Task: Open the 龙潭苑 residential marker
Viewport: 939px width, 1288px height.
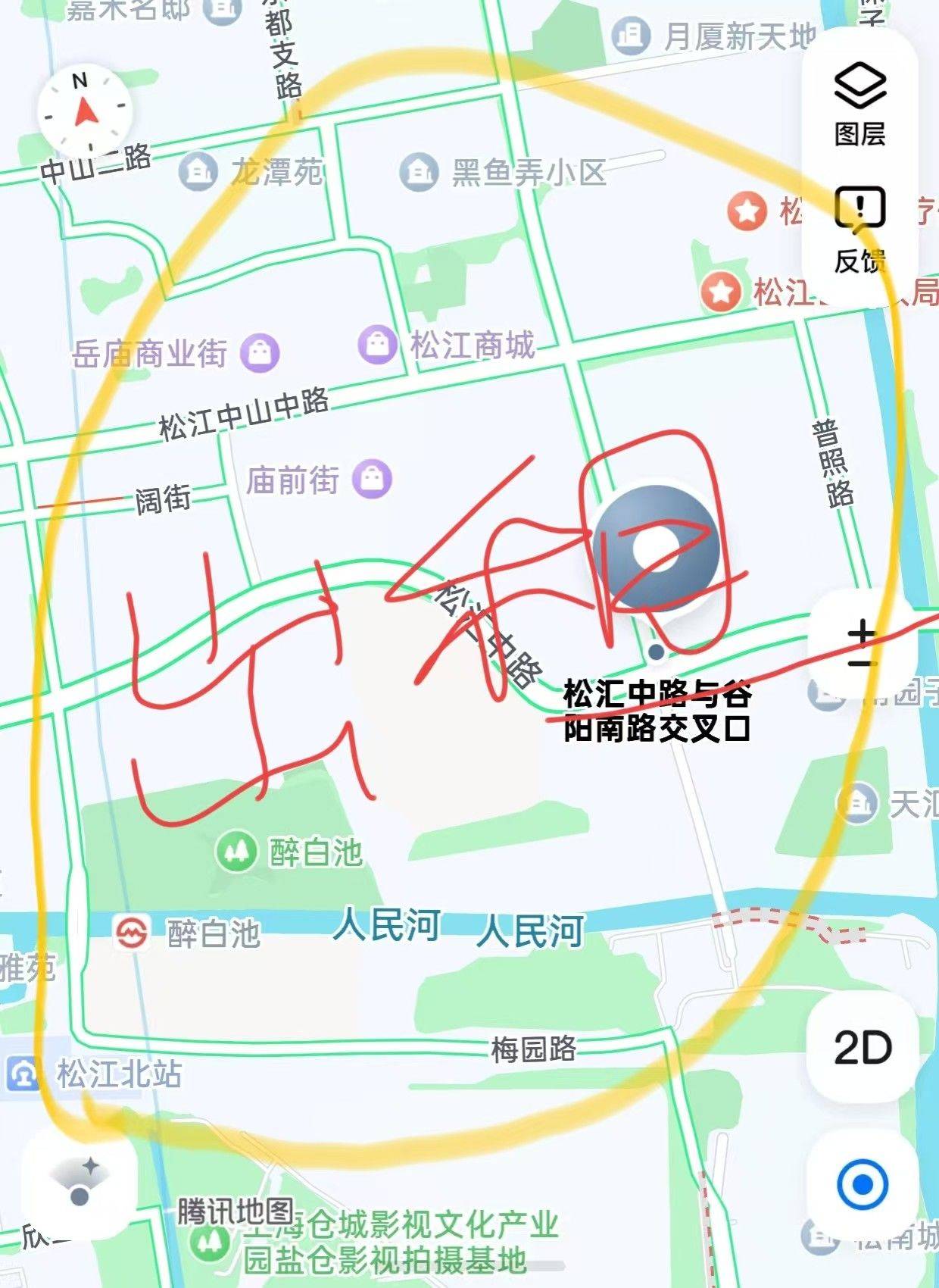Action: tap(198, 172)
